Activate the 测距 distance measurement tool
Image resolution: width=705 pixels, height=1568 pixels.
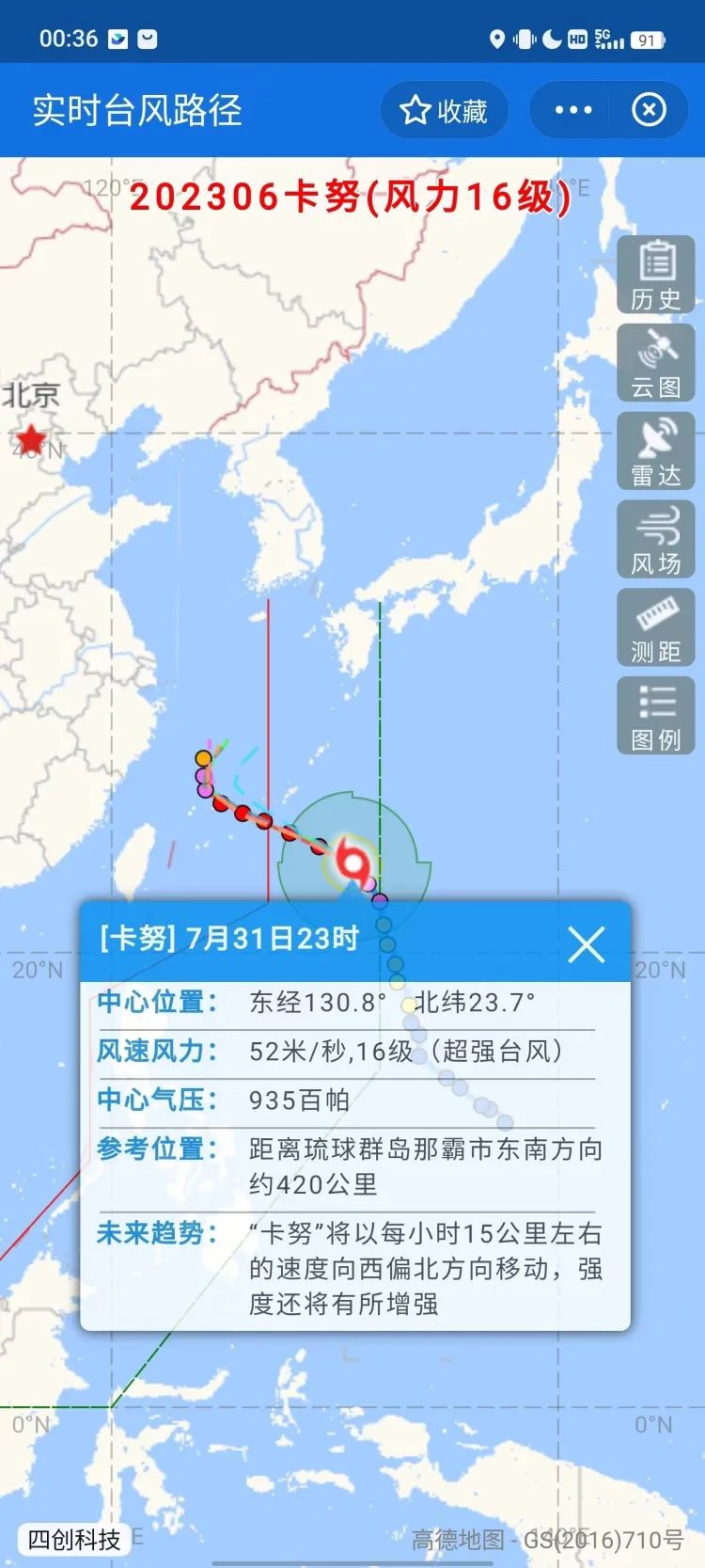(x=655, y=628)
